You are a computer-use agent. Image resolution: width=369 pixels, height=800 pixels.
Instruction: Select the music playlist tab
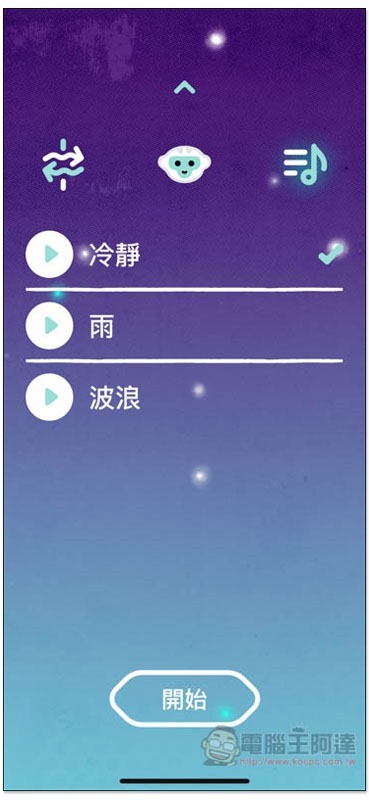click(x=305, y=163)
